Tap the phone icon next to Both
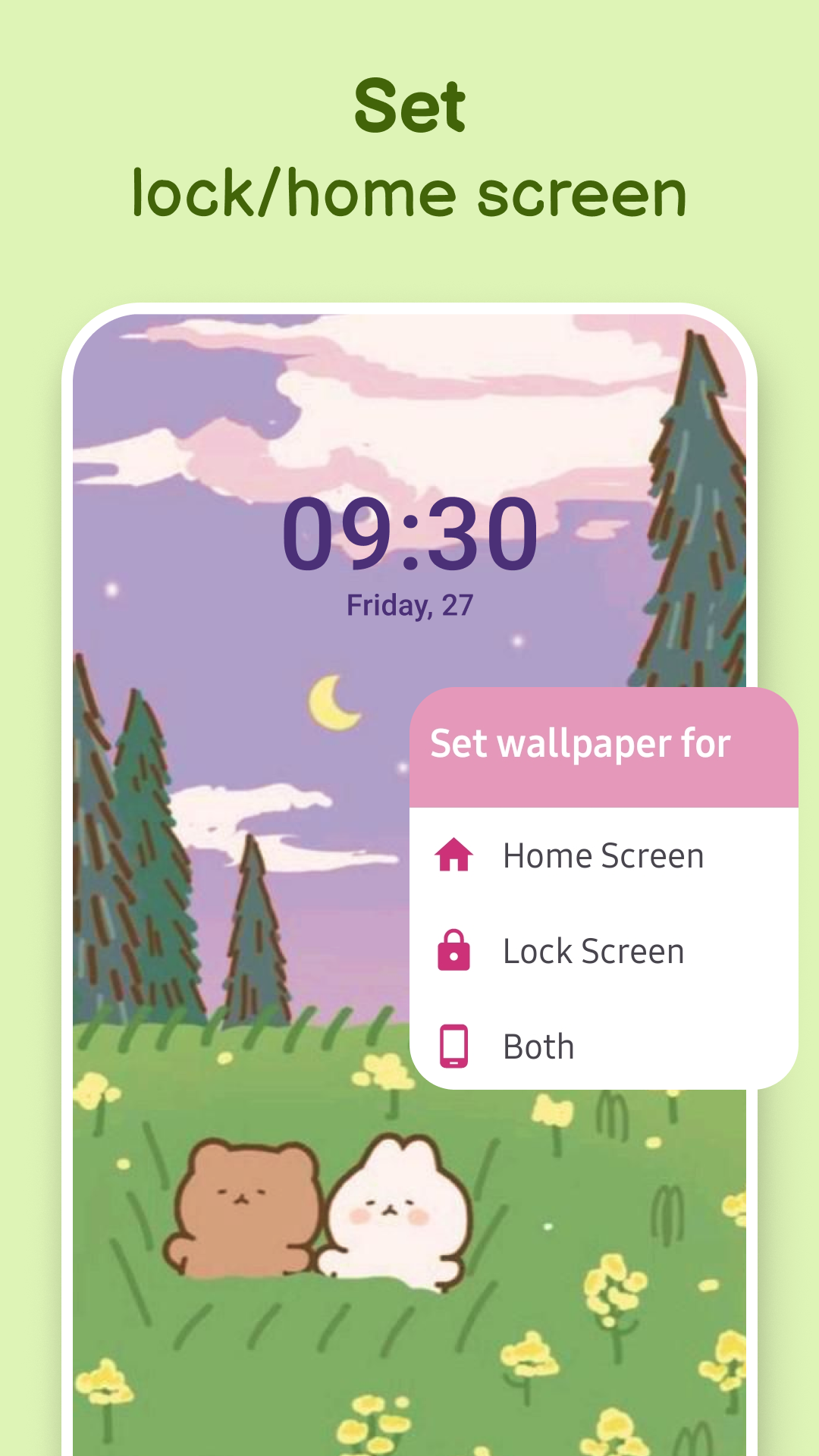Image resolution: width=819 pixels, height=1456 pixels. click(x=453, y=1046)
